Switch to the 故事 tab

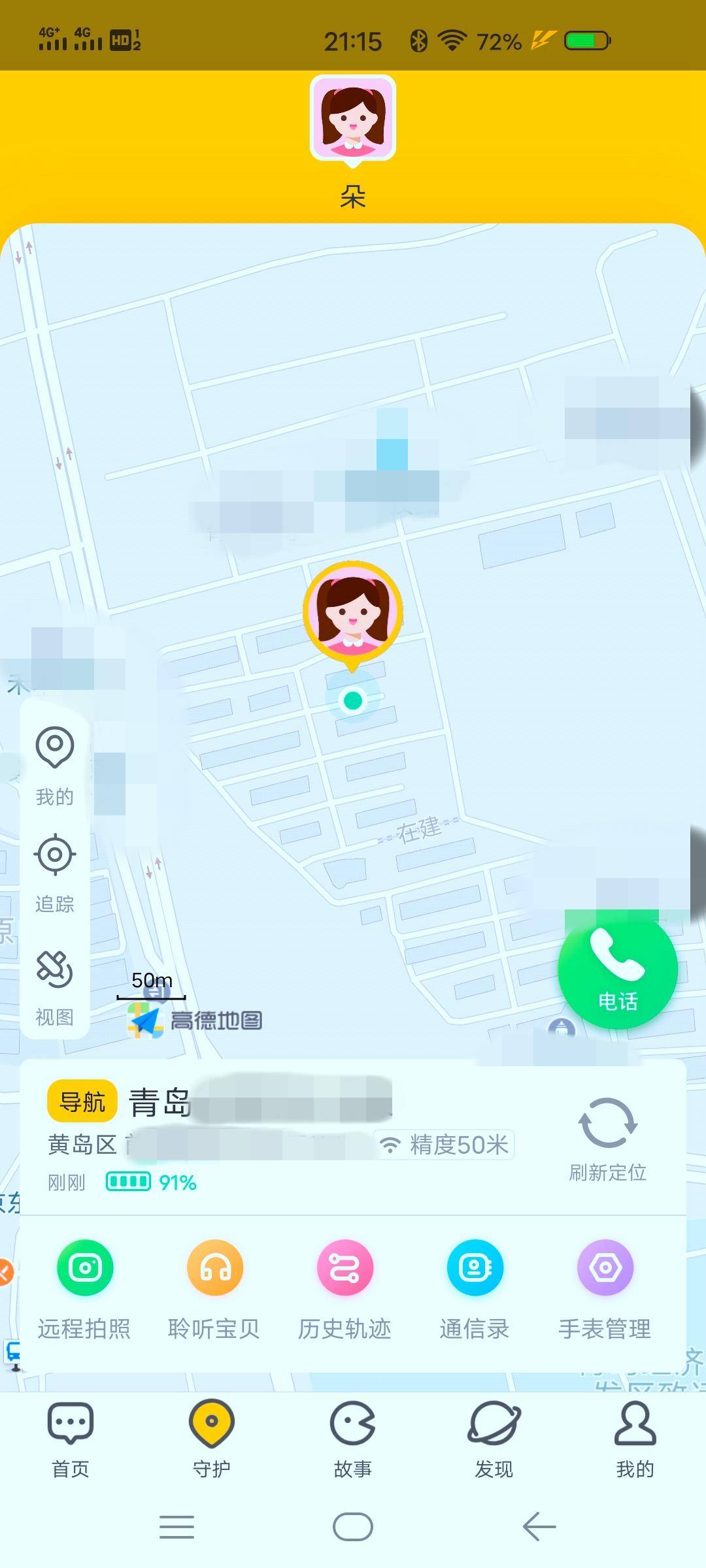(353, 1447)
